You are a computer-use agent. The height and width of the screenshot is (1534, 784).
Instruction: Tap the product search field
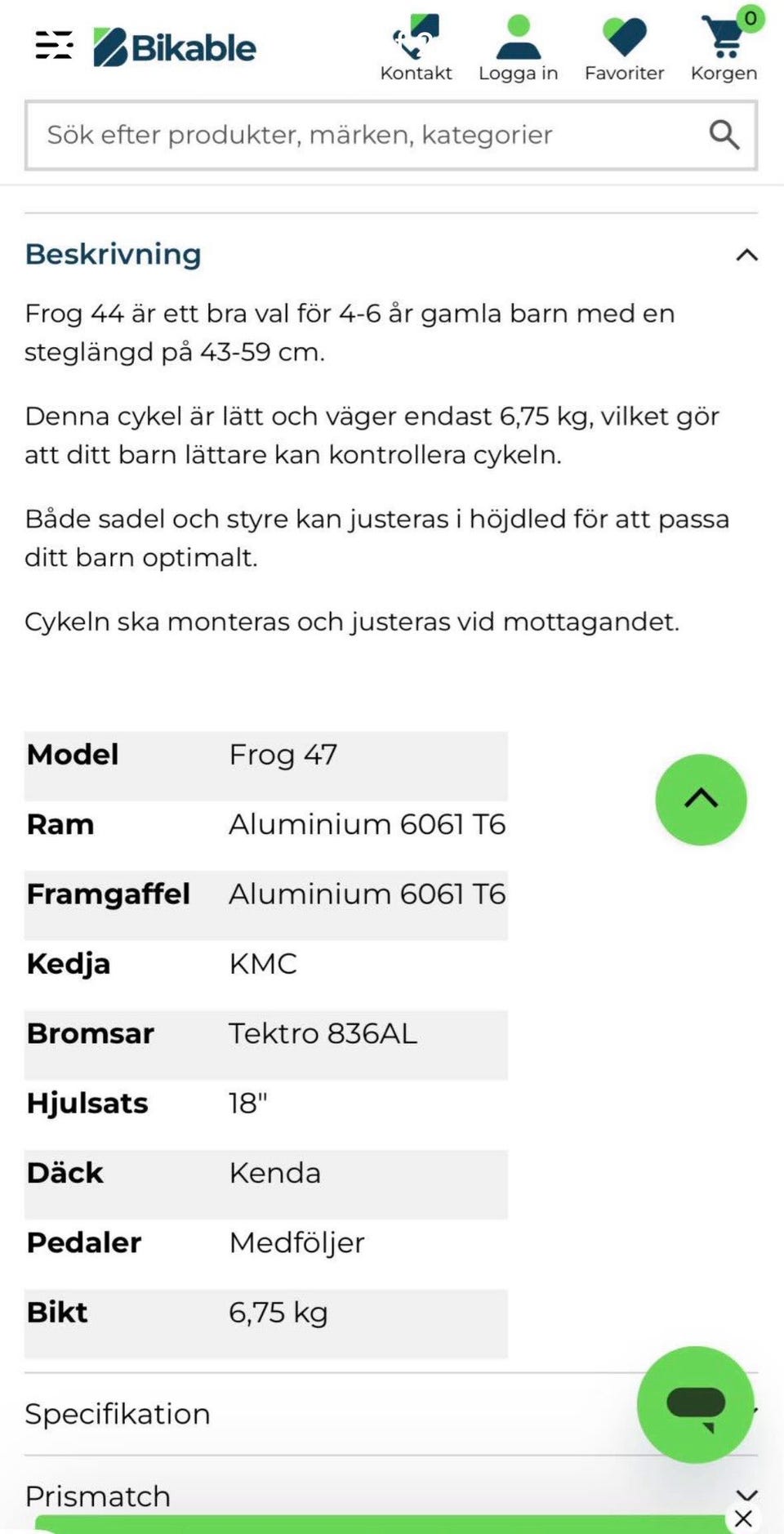click(391, 135)
